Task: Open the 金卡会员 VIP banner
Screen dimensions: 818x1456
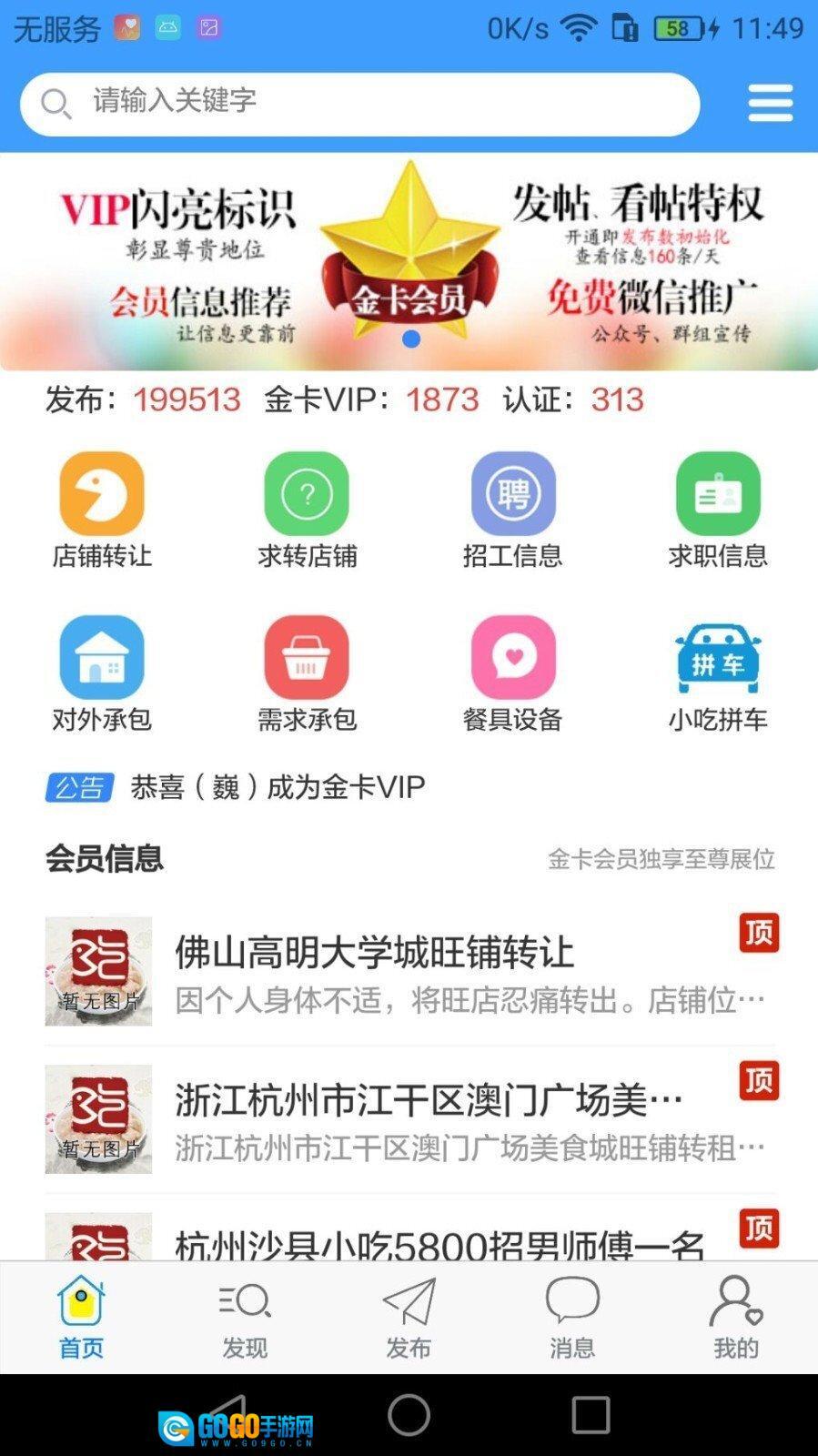Action: coord(409,261)
